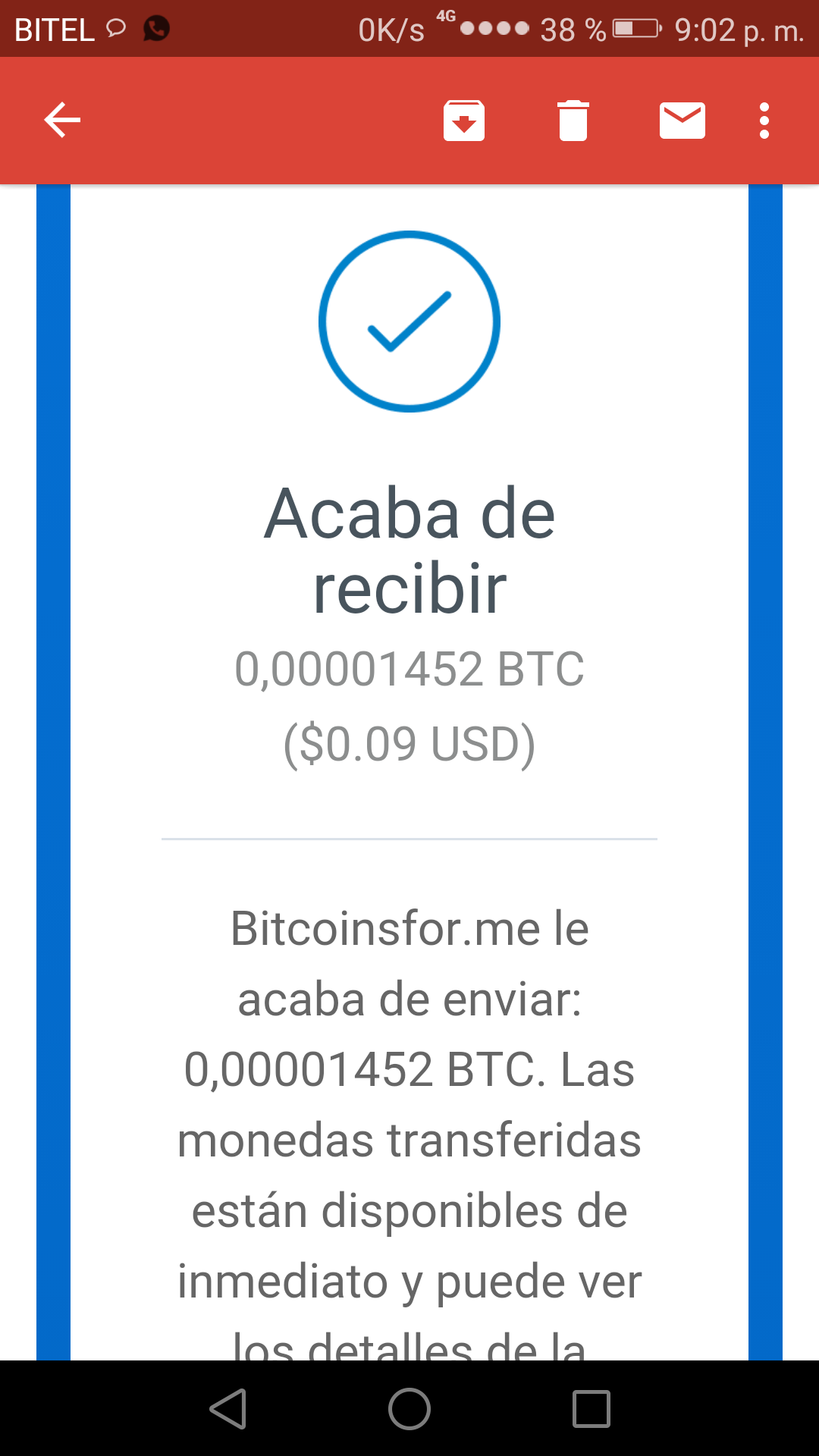
Task: Open the three-dot overflow menu
Action: (x=764, y=120)
